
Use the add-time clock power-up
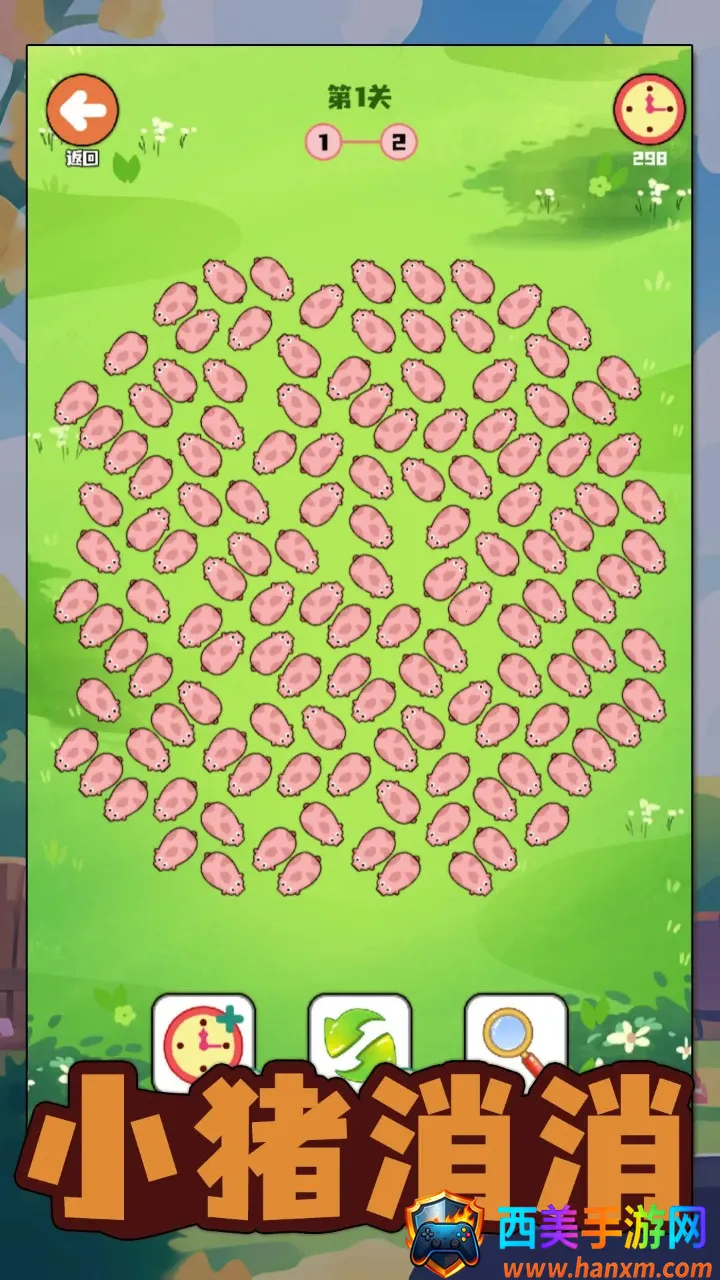pyautogui.click(x=203, y=1038)
